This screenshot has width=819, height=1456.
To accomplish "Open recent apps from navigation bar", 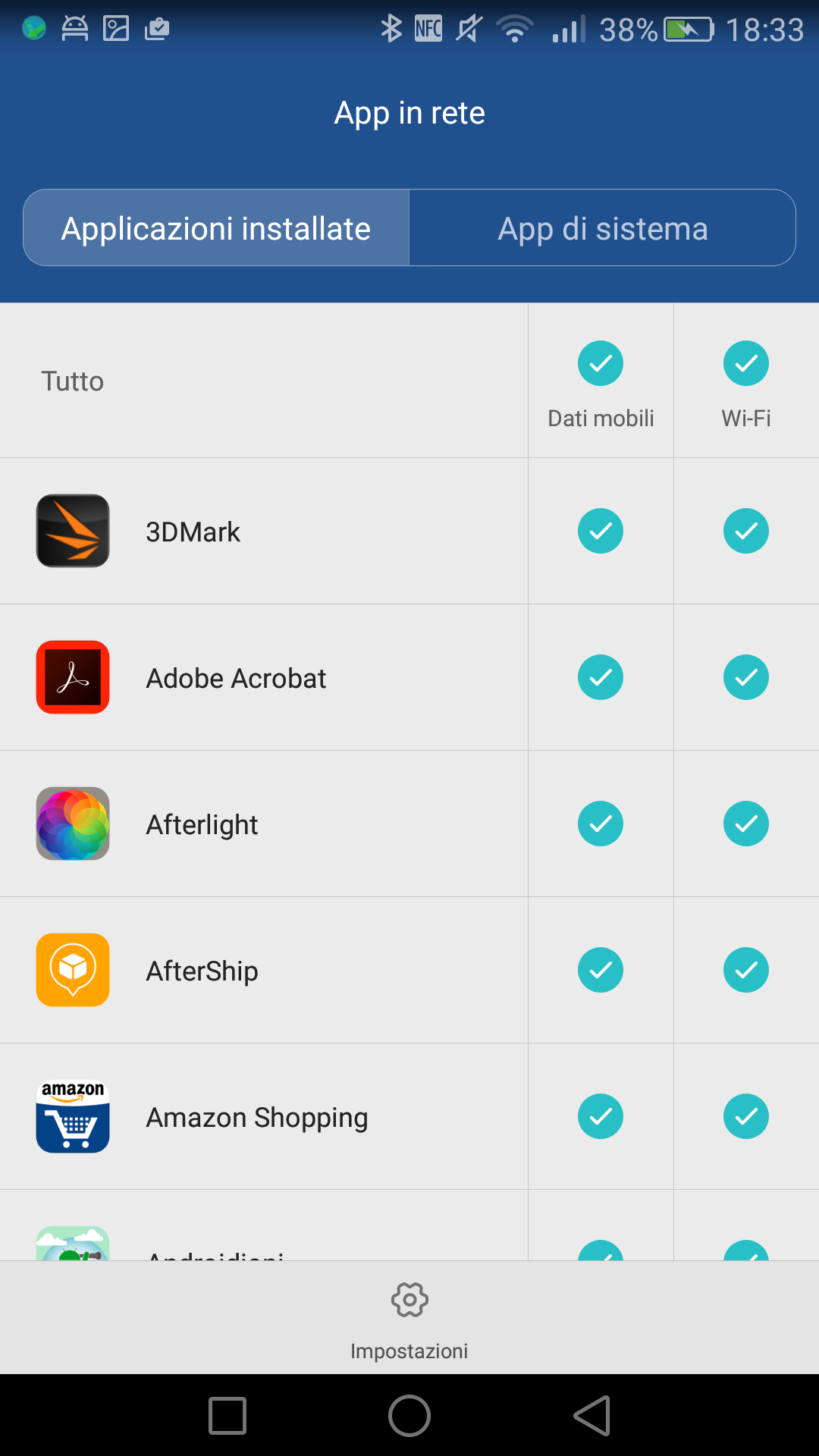I will [227, 1416].
